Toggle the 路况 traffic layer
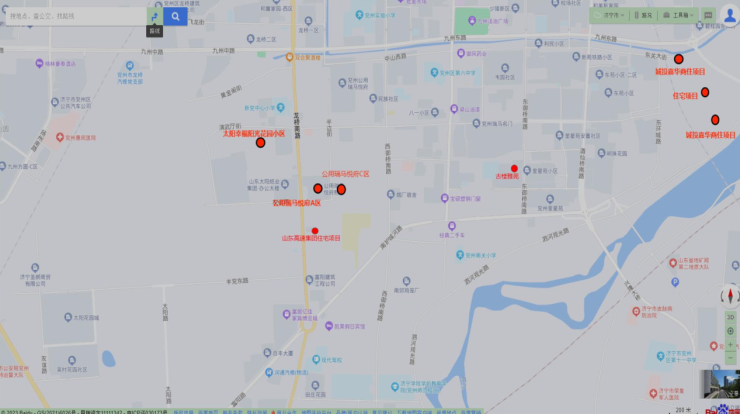The width and height of the screenshot is (740, 414). tap(644, 15)
